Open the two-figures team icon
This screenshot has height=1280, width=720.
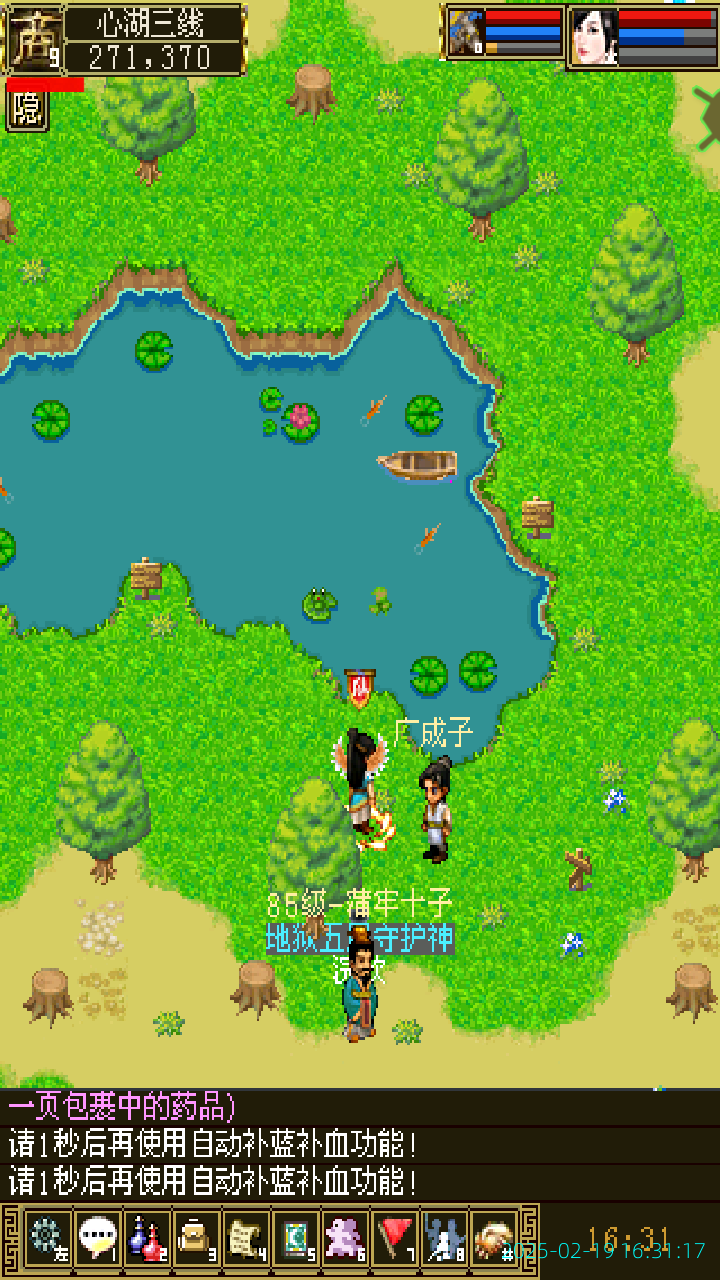pyautogui.click(x=444, y=1238)
